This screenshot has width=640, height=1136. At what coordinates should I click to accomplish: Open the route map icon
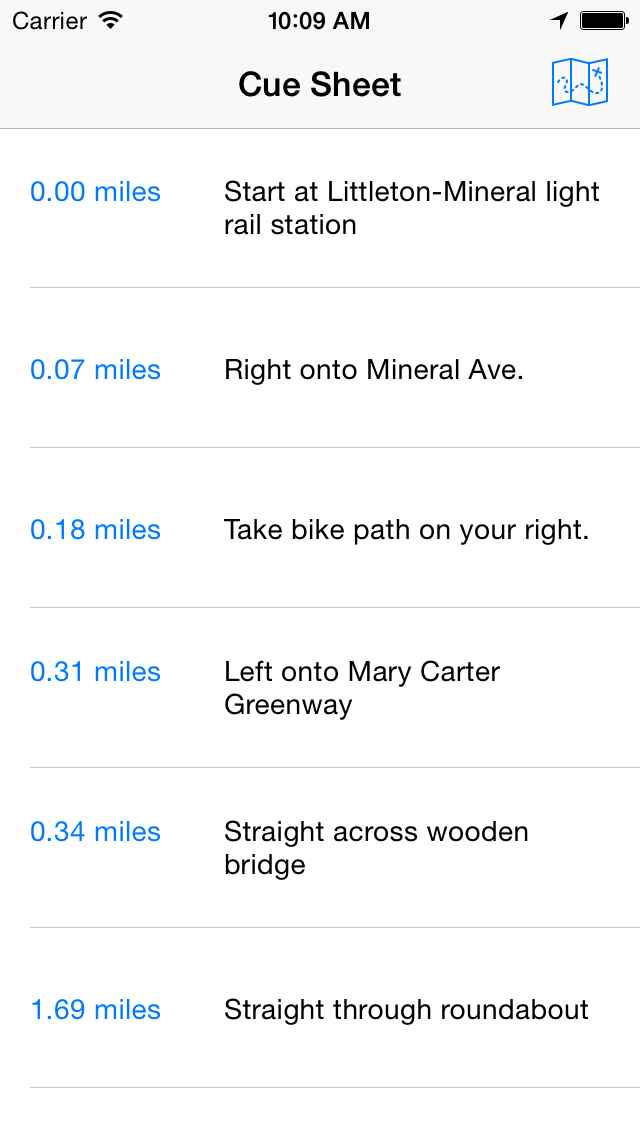click(580, 83)
